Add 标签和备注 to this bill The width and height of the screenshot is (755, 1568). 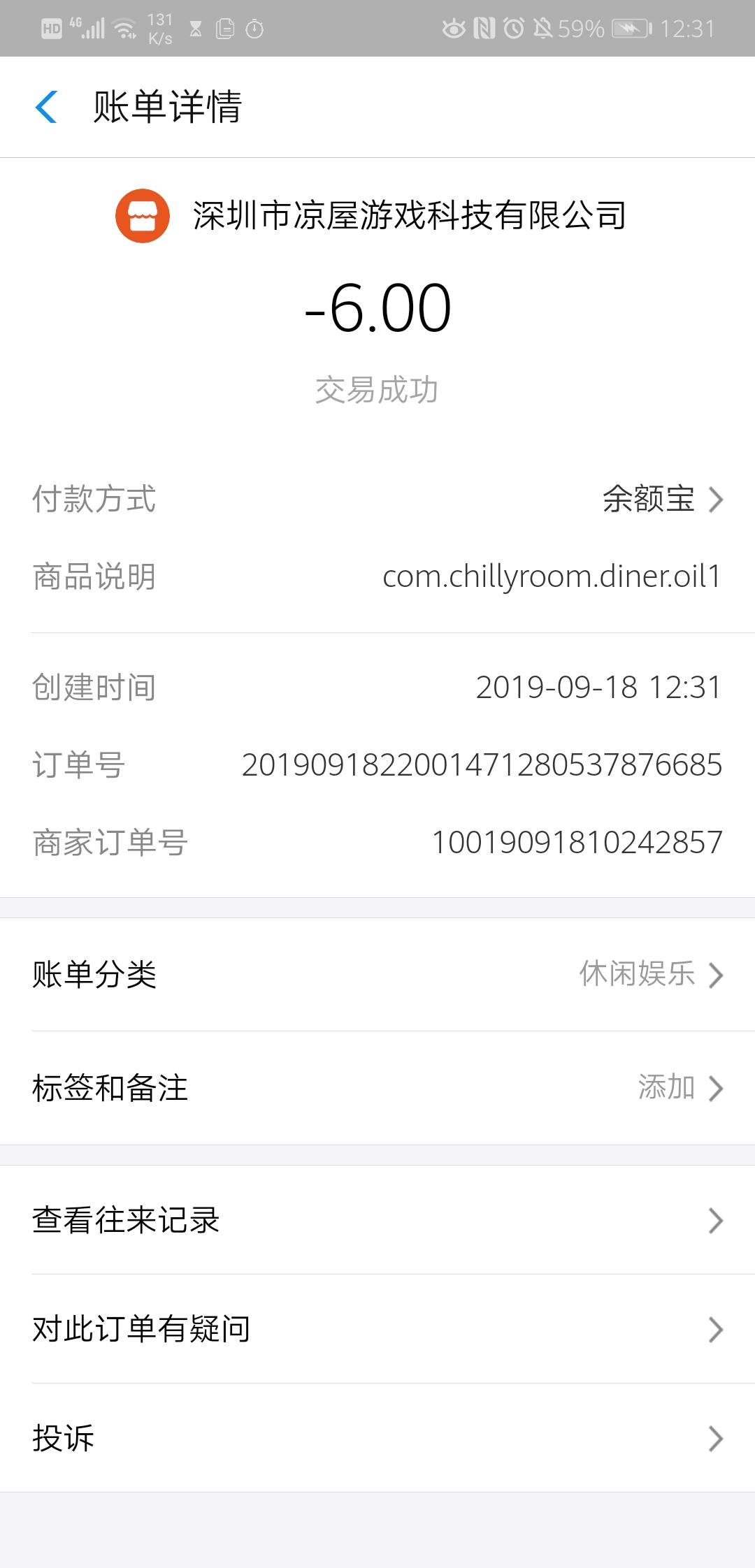point(377,1088)
